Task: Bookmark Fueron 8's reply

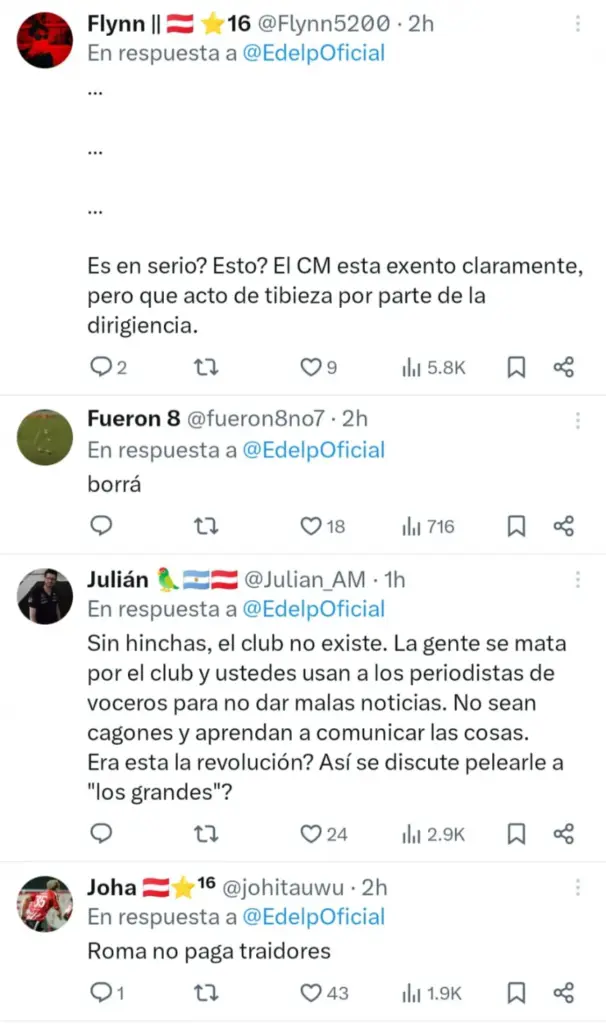Action: (x=516, y=526)
